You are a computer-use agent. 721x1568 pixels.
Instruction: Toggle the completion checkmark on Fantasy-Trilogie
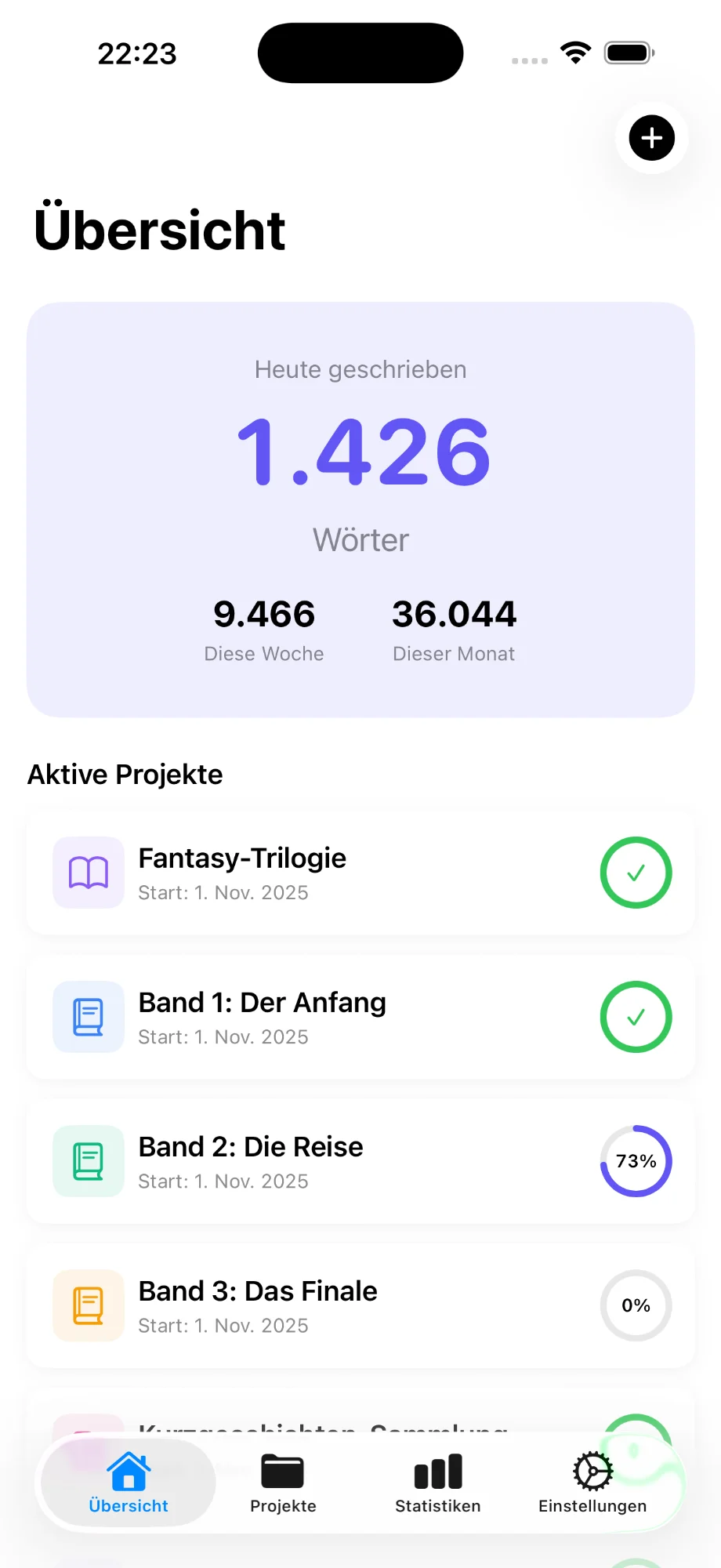(x=636, y=873)
